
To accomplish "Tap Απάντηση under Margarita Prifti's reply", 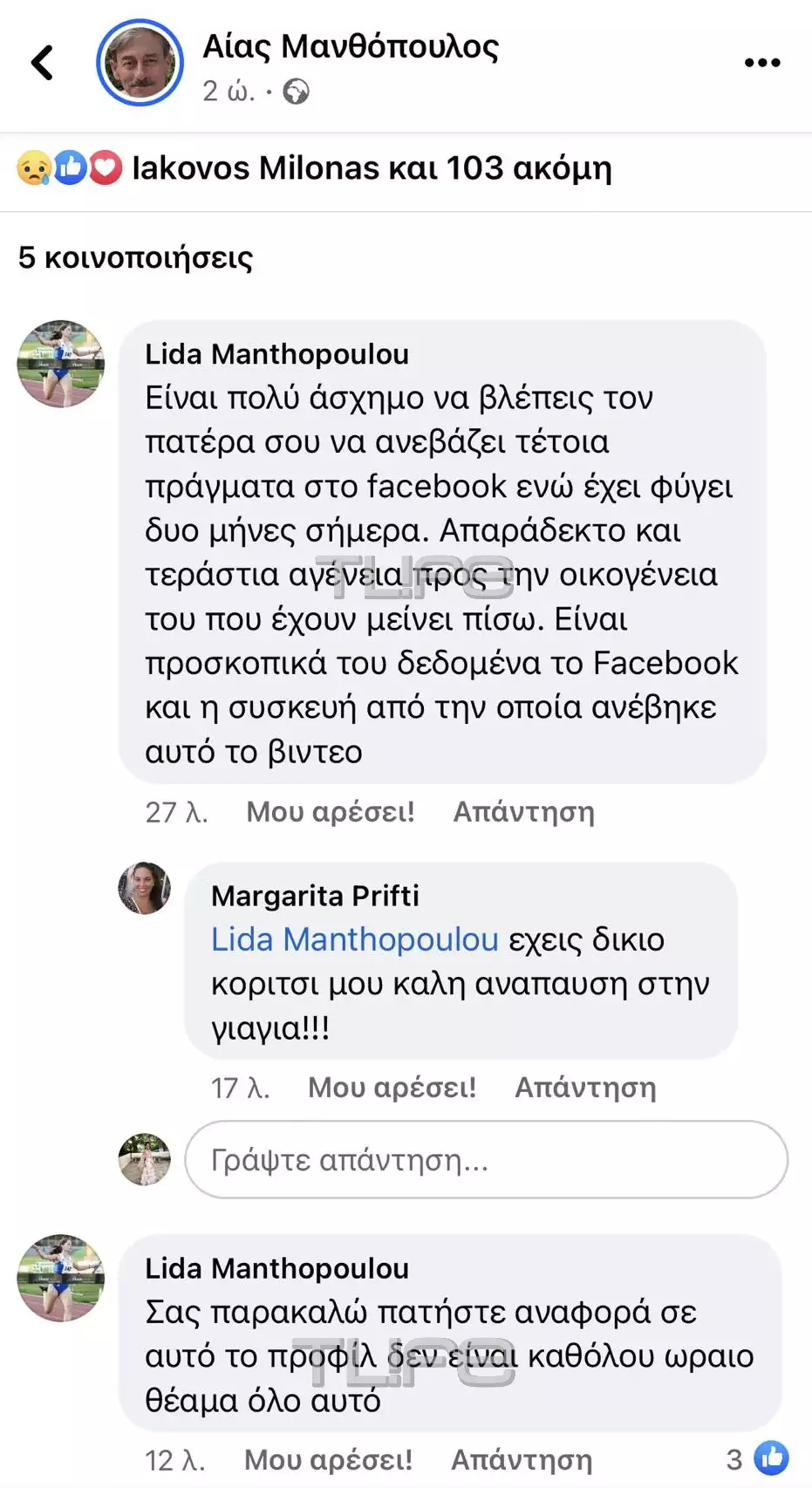I will 585,1088.
